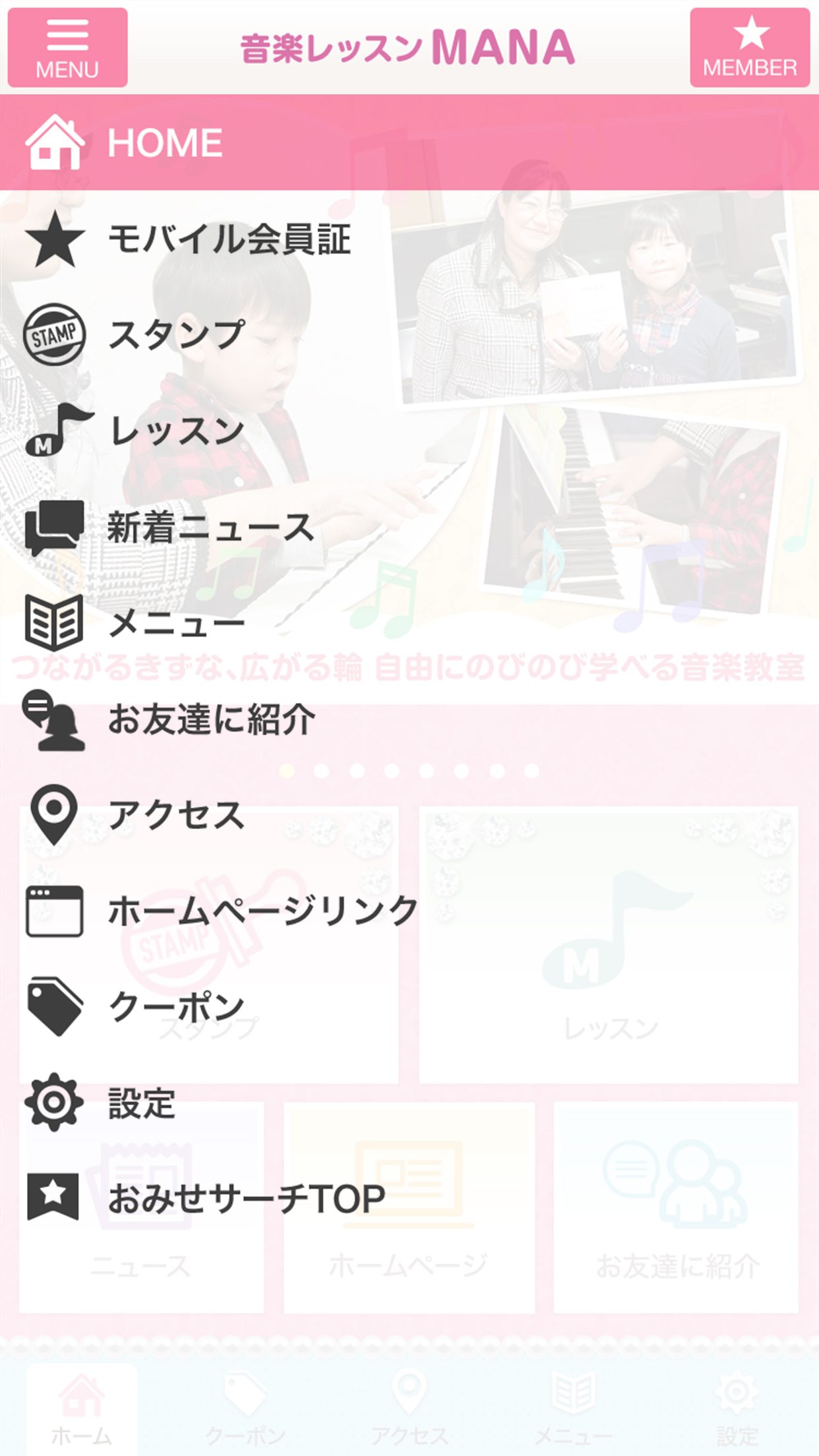Select スタンプ in the drawer menu

(175, 334)
